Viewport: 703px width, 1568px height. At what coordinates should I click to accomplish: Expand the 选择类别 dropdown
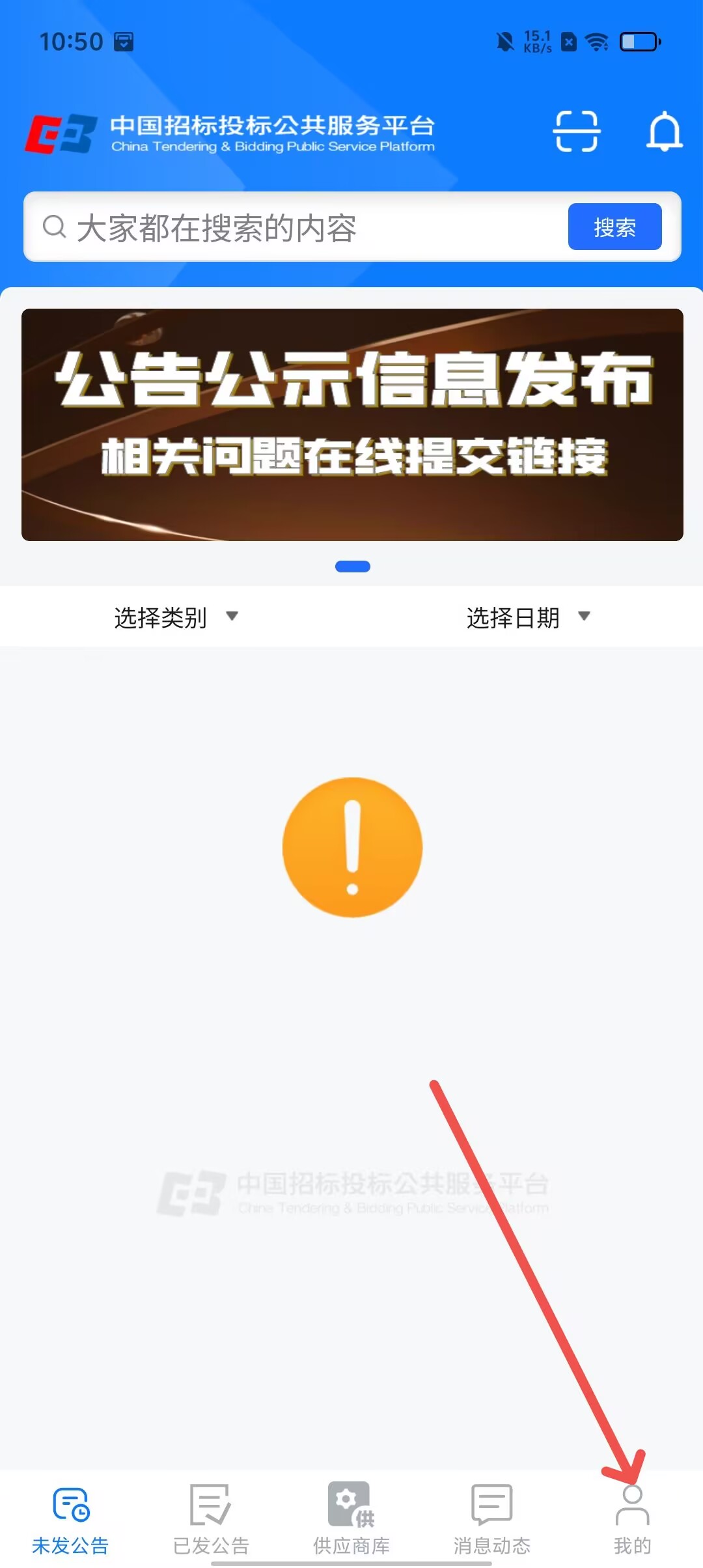tap(176, 617)
